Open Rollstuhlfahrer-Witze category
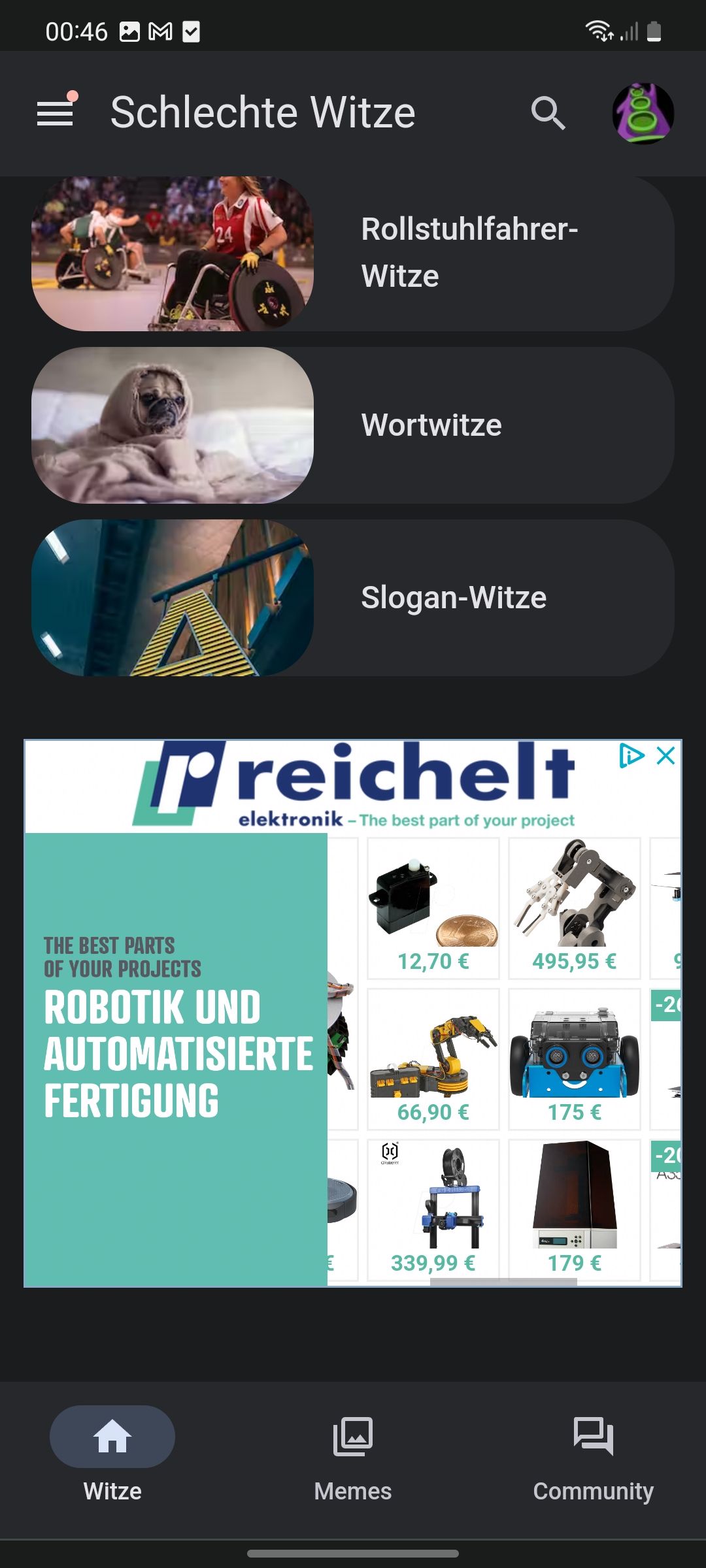 tap(353, 253)
